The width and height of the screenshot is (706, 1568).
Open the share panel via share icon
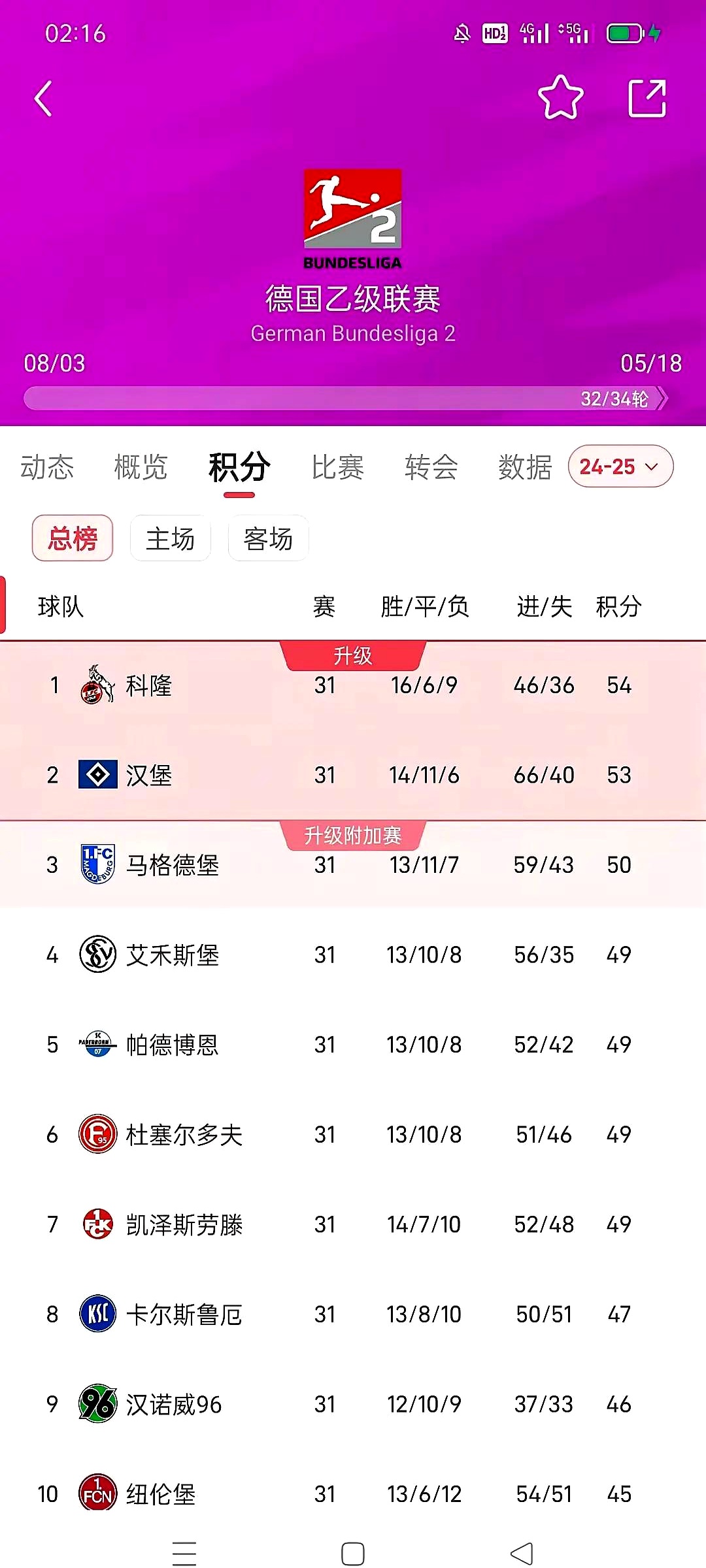tap(649, 98)
